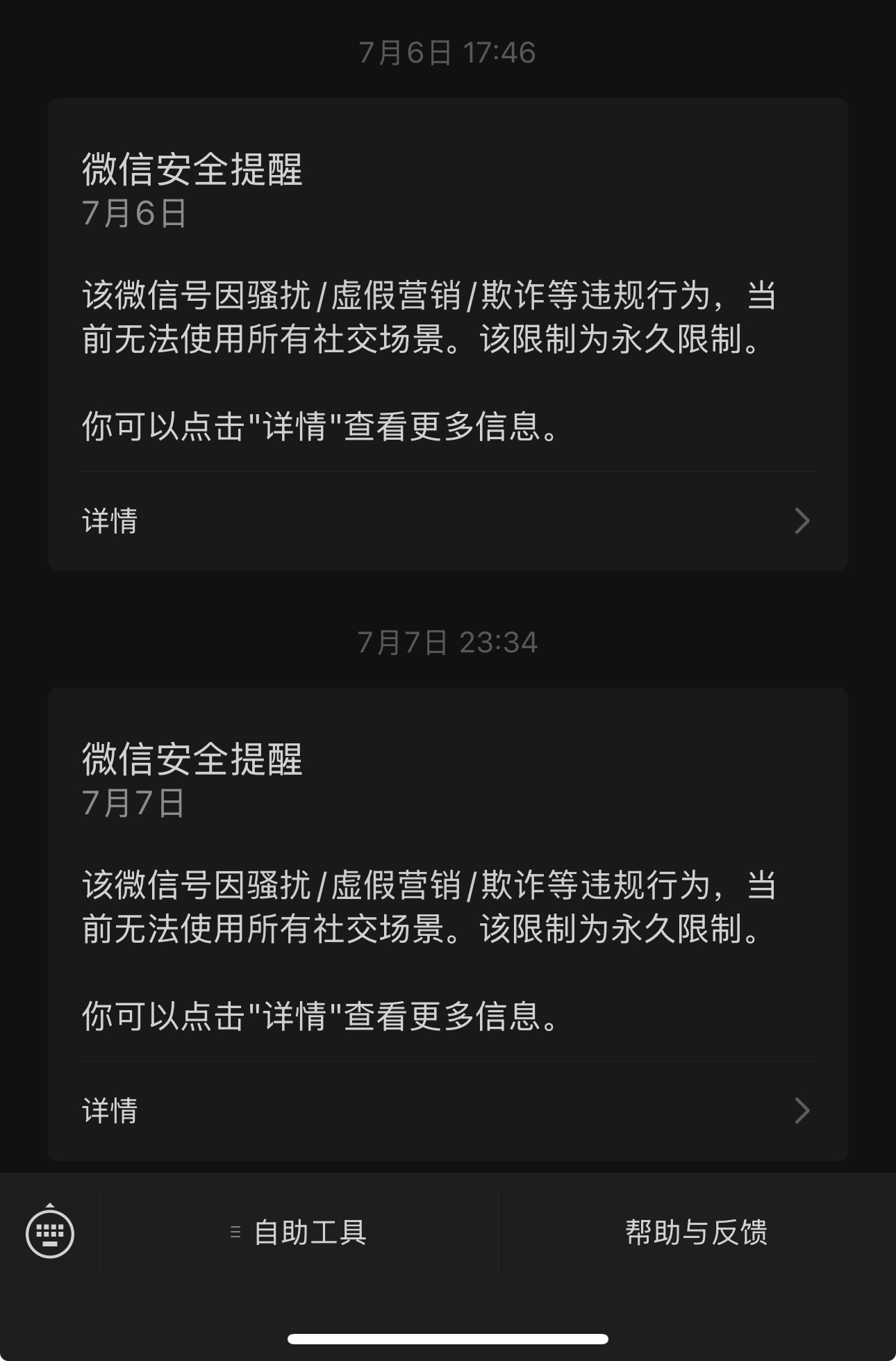The image size is (896, 1361).
Task: Open 详情 for the 7月7日 security alert
Action: [447, 1110]
